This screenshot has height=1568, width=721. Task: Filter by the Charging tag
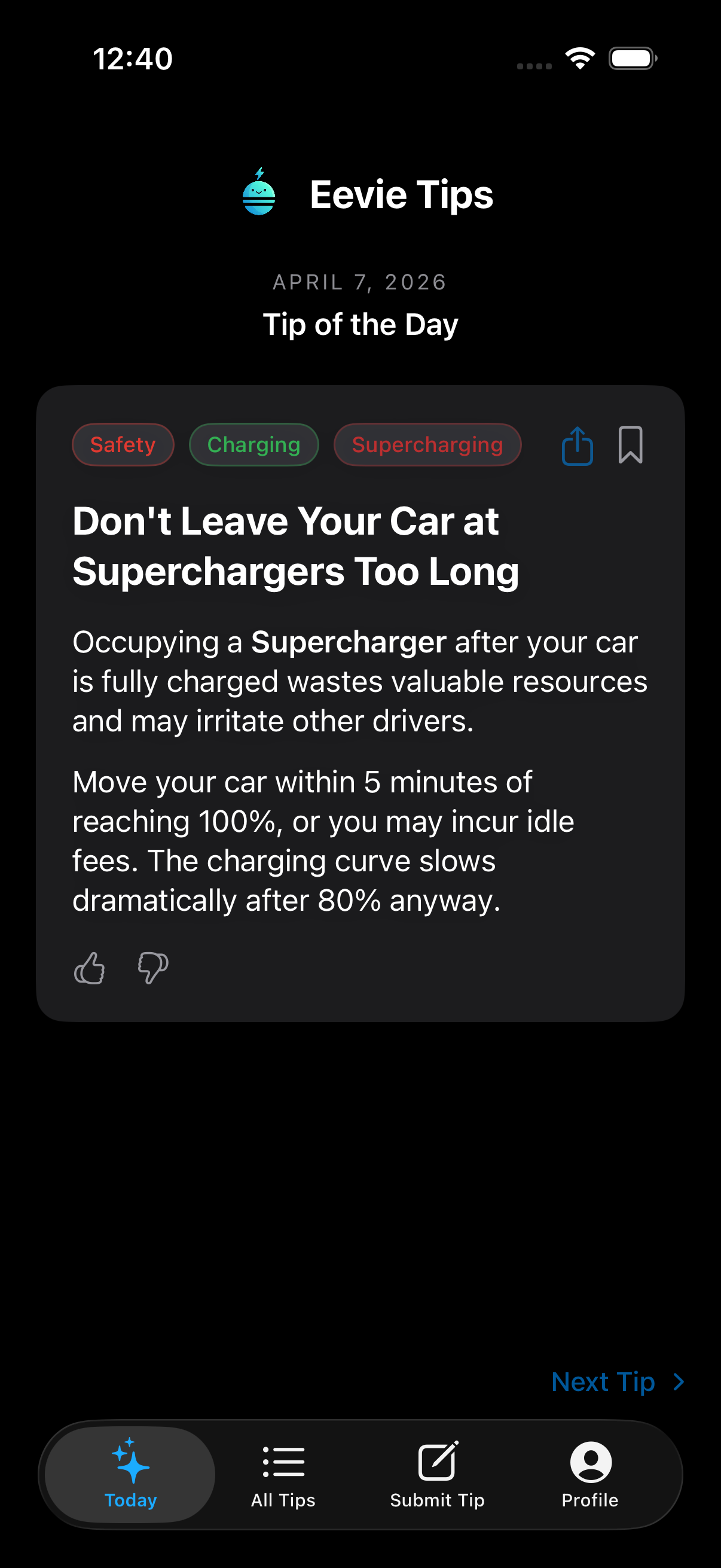click(253, 445)
